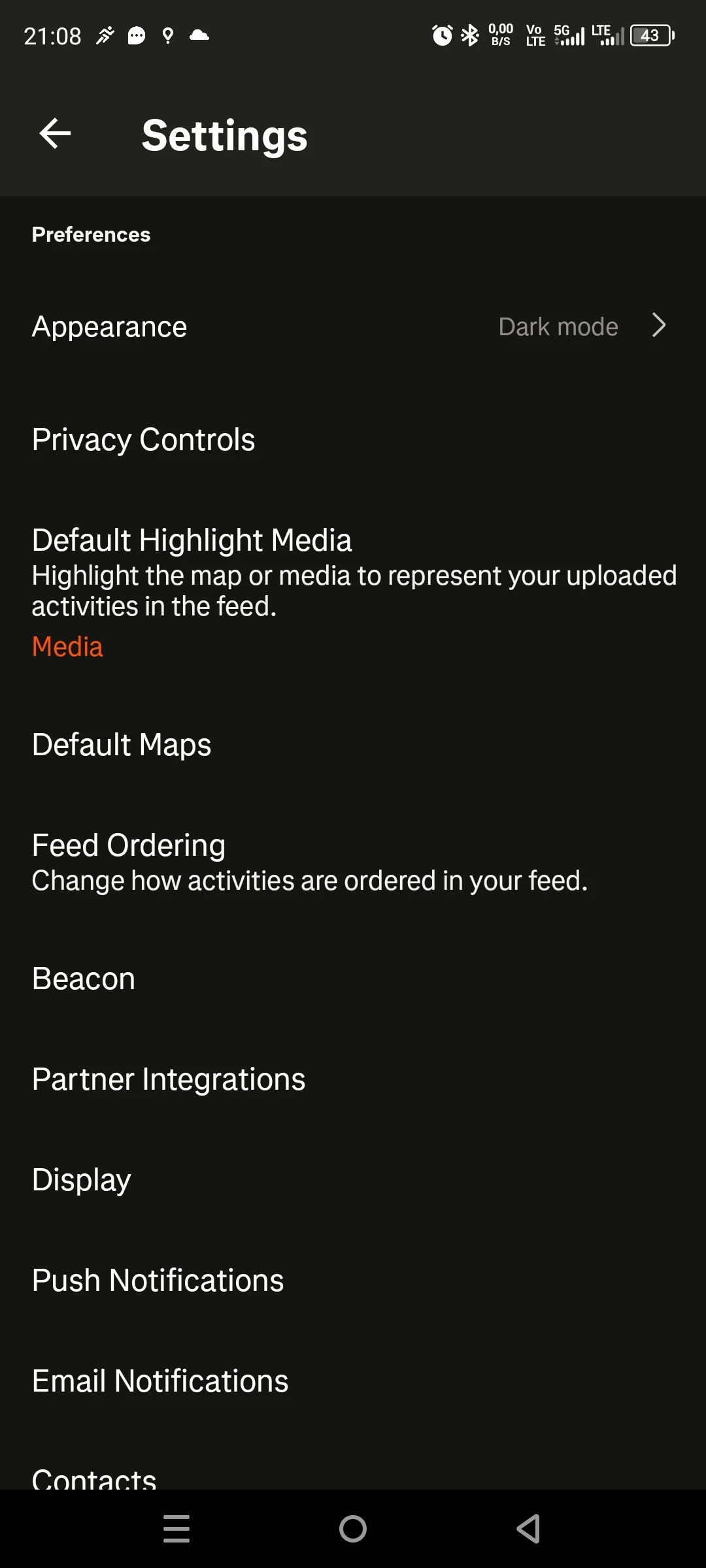Screen dimensions: 706x1568
Task: Open Email Notifications settings
Action: (x=353, y=1380)
